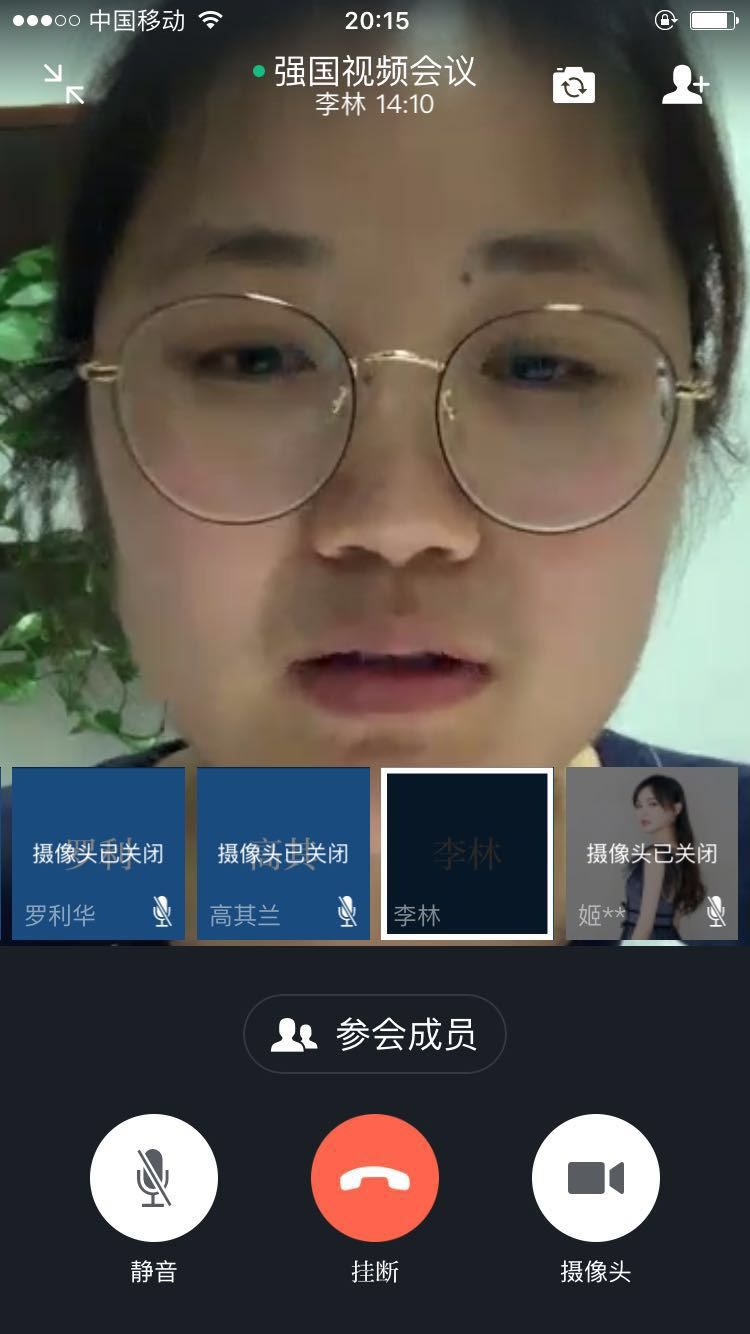Select 高其兰's participant tile
Screen dimensions: 750x1334
(x=283, y=853)
